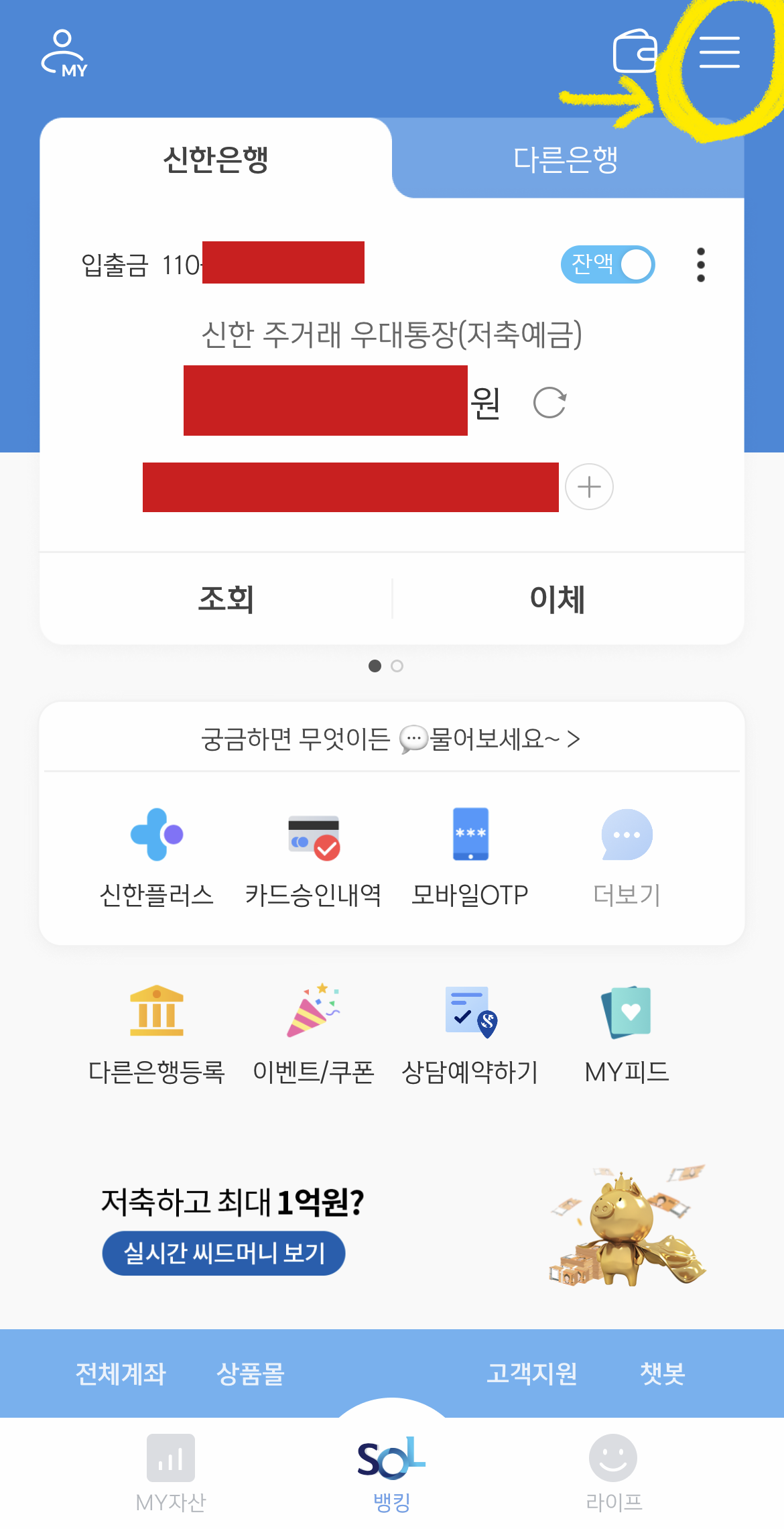Toggle the 잔액 balance switch off

point(608,264)
